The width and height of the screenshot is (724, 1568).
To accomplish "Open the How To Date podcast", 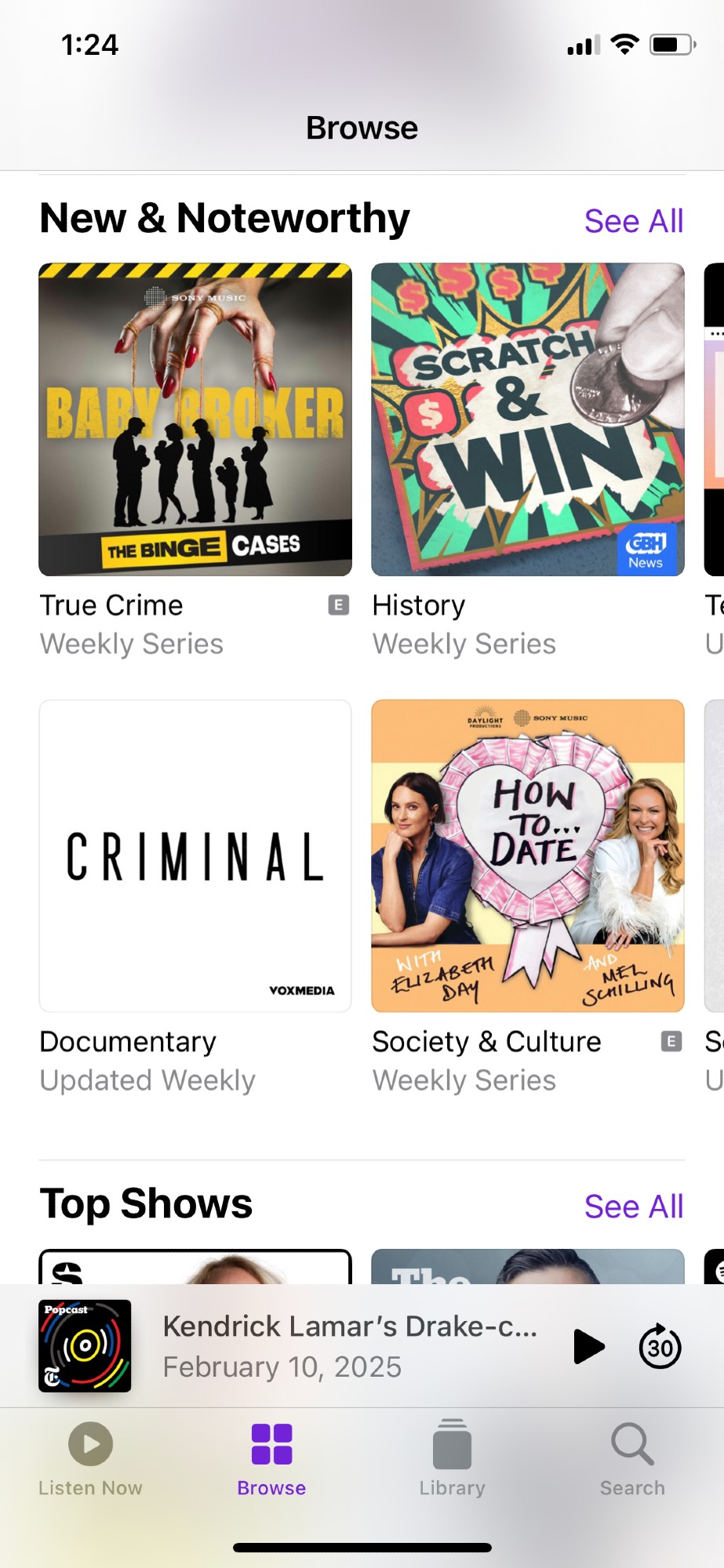I will 527,855.
